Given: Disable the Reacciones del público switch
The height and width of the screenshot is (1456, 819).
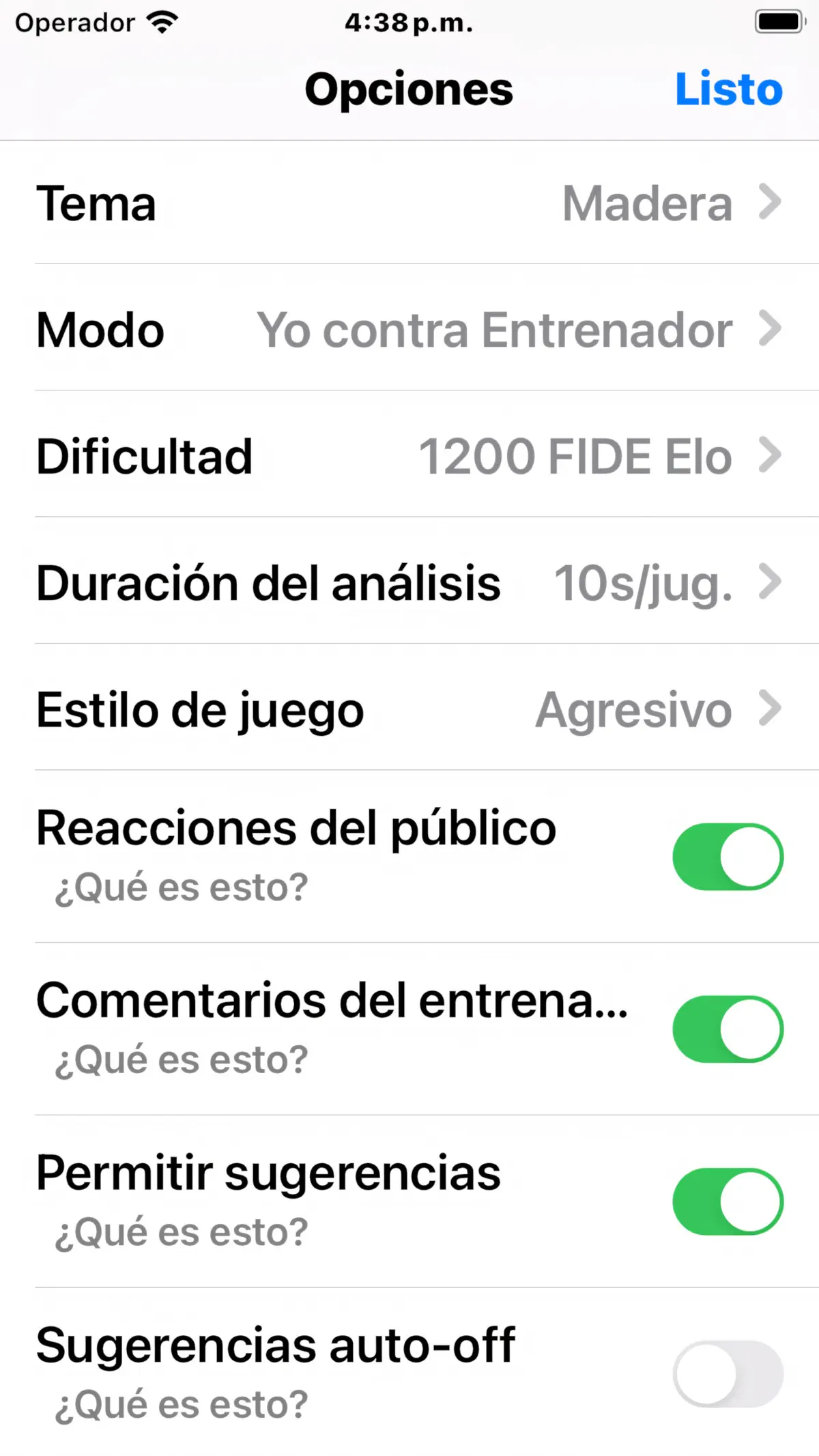Looking at the screenshot, I should pos(728,857).
